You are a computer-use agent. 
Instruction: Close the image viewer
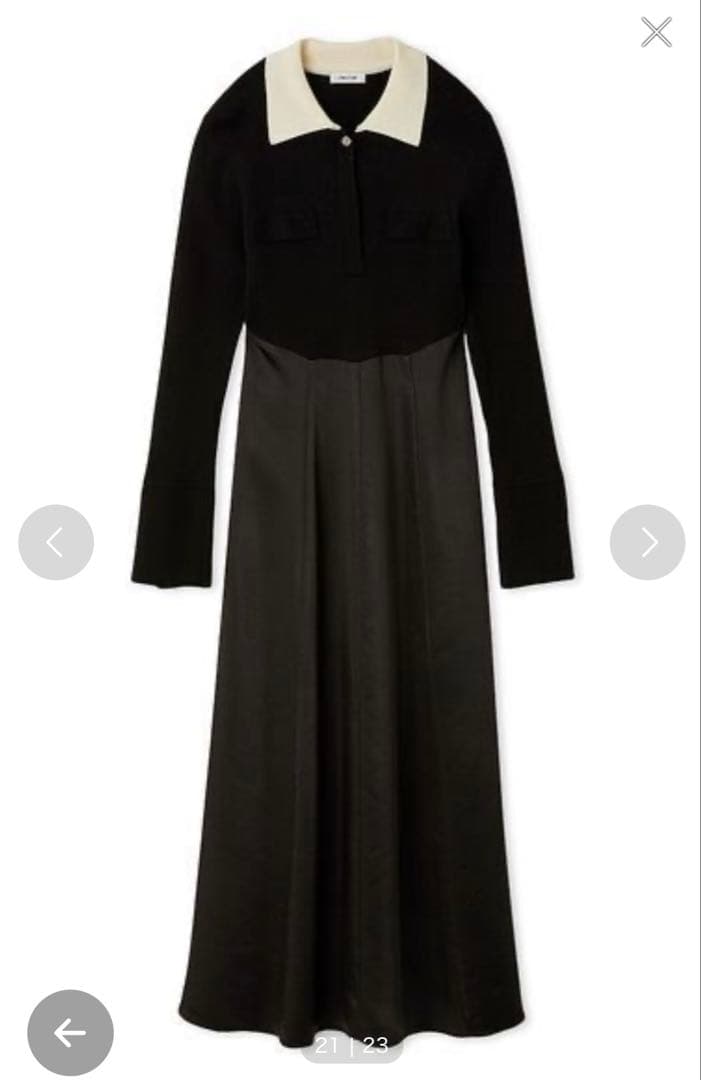point(656,32)
